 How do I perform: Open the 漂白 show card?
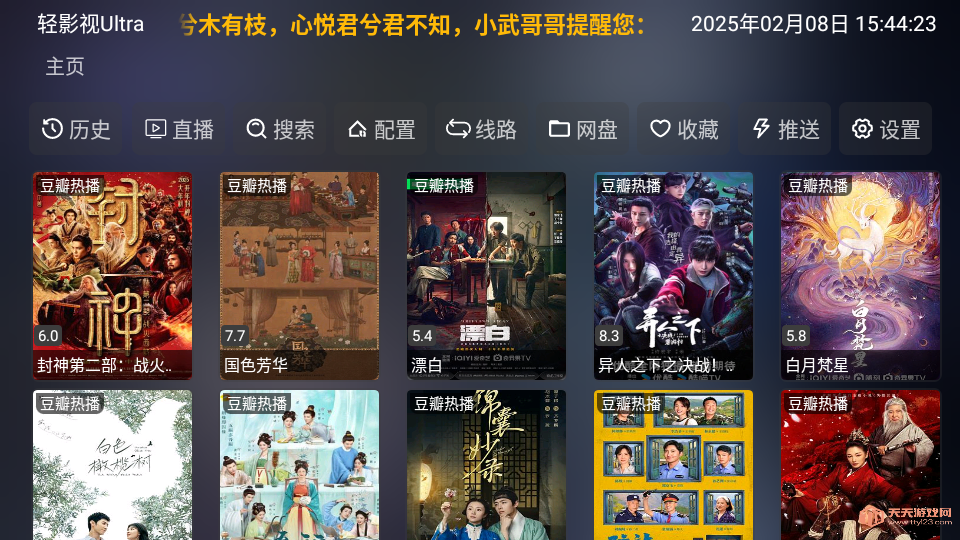coord(486,275)
